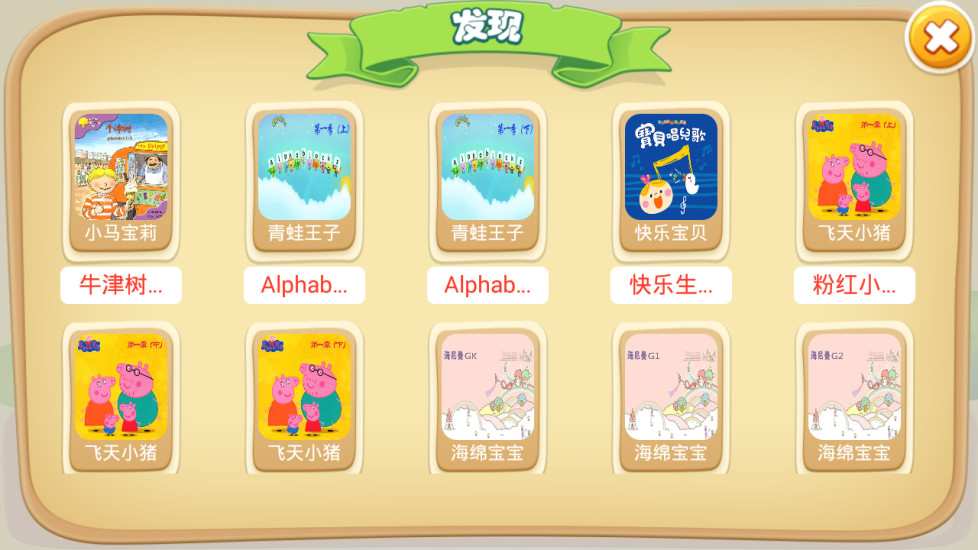Screen dimensions: 978x550
Task: Open the 海绵宝宝 G2 card
Action: [854, 398]
